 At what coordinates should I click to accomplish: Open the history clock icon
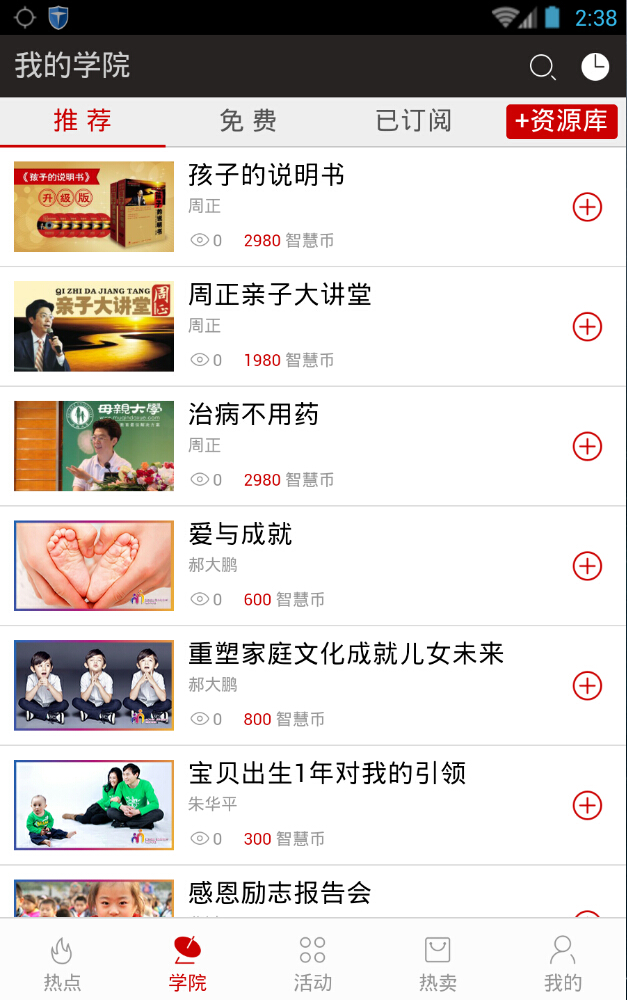(x=595, y=67)
